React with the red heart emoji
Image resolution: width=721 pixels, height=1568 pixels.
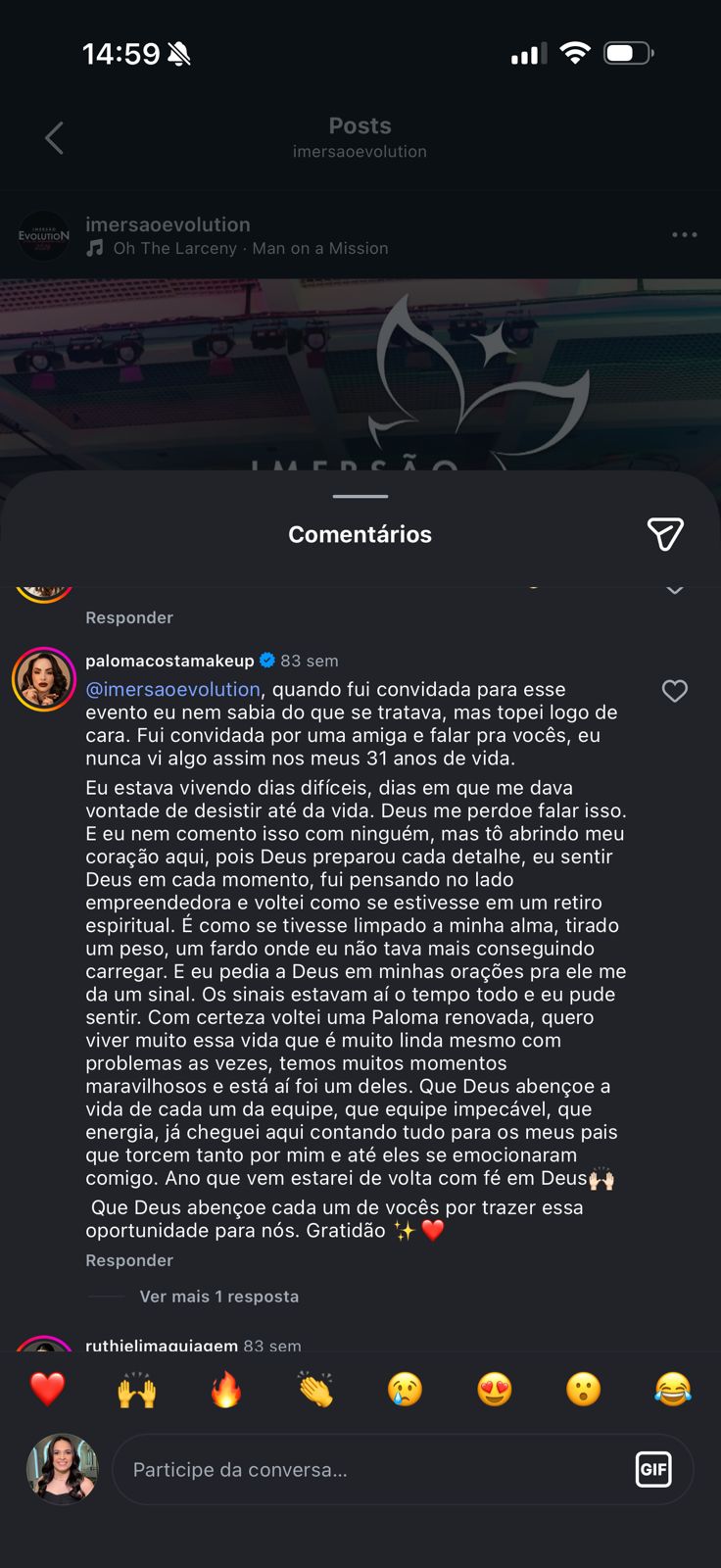coord(47,1390)
